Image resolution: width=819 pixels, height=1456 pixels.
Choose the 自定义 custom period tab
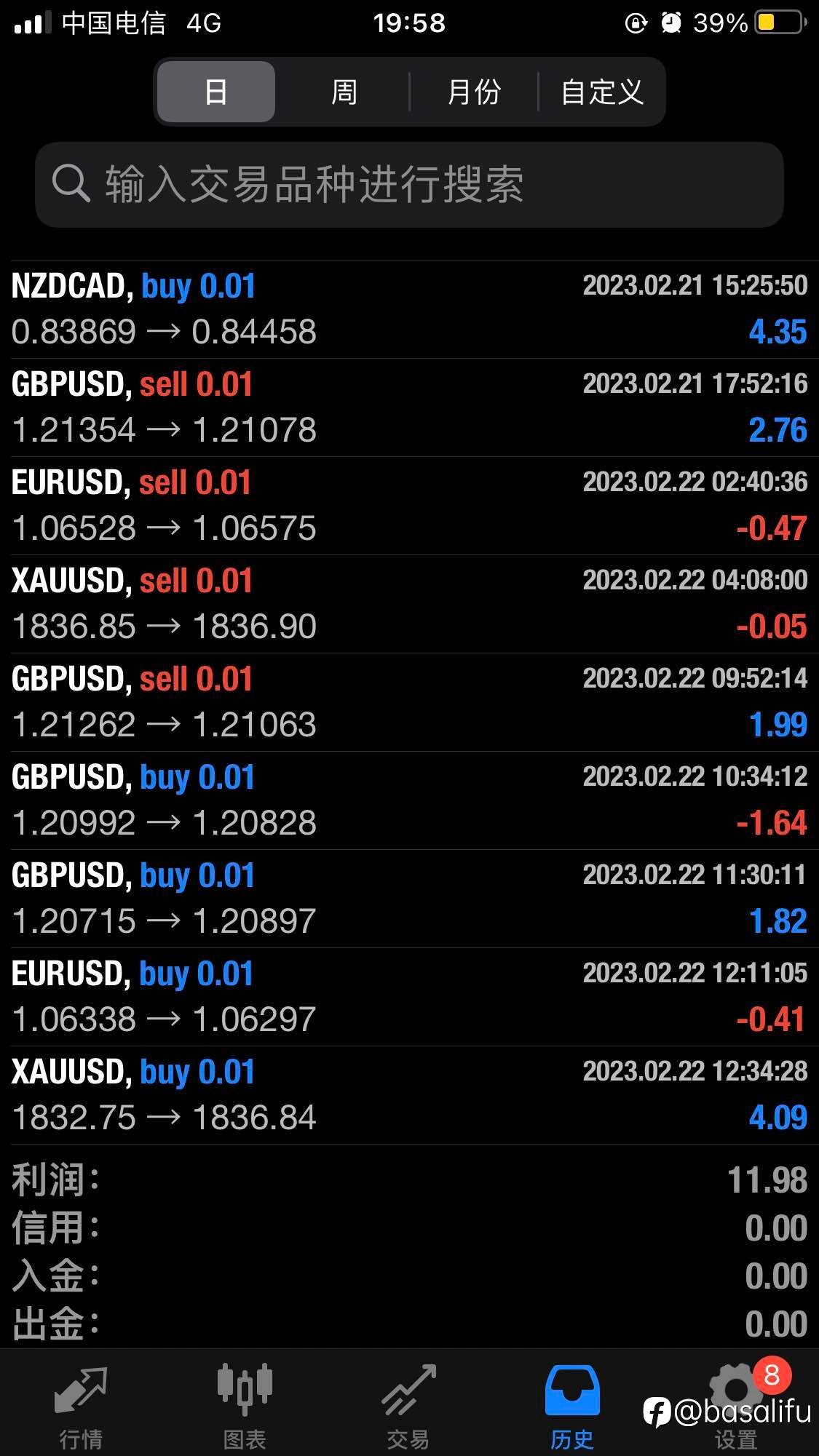pos(601,92)
